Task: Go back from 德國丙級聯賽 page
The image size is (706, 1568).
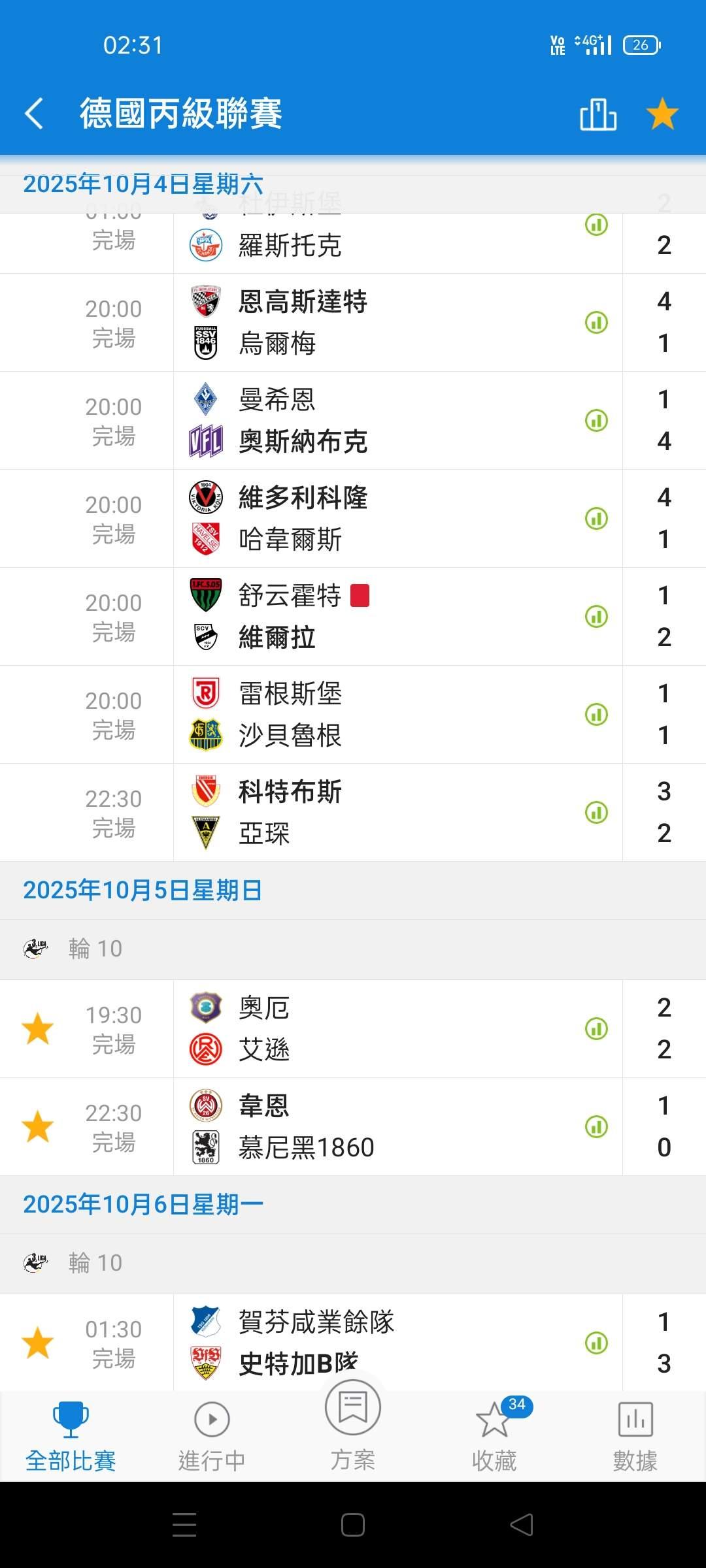Action: [34, 114]
